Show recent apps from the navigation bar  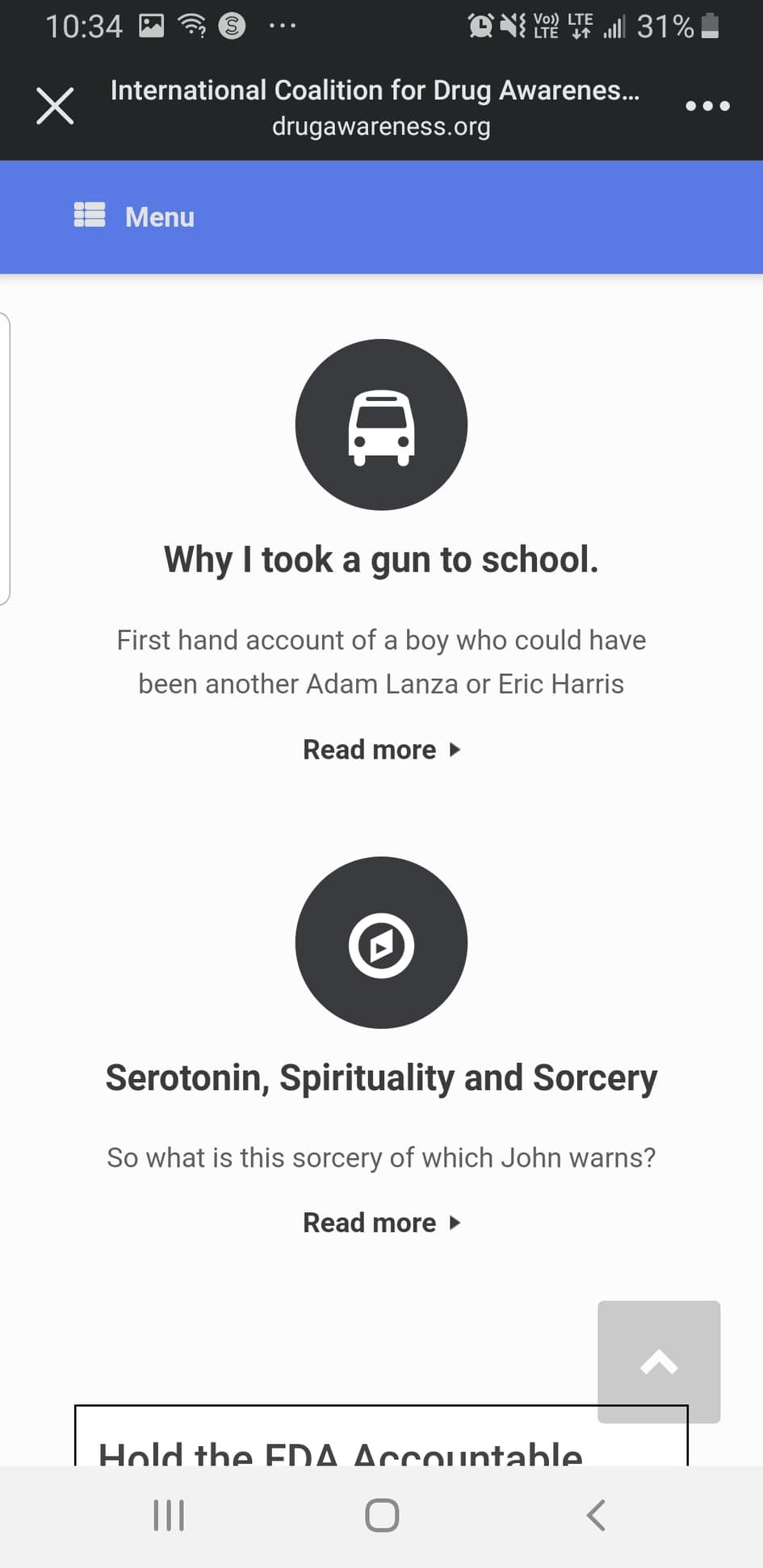point(169,1515)
